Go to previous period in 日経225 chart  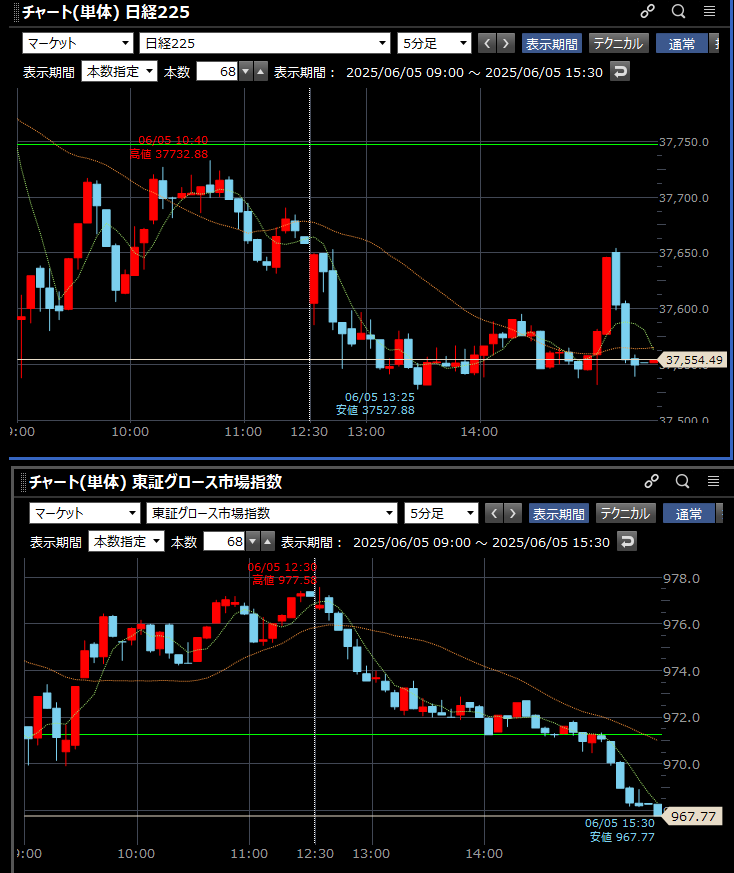[x=487, y=43]
